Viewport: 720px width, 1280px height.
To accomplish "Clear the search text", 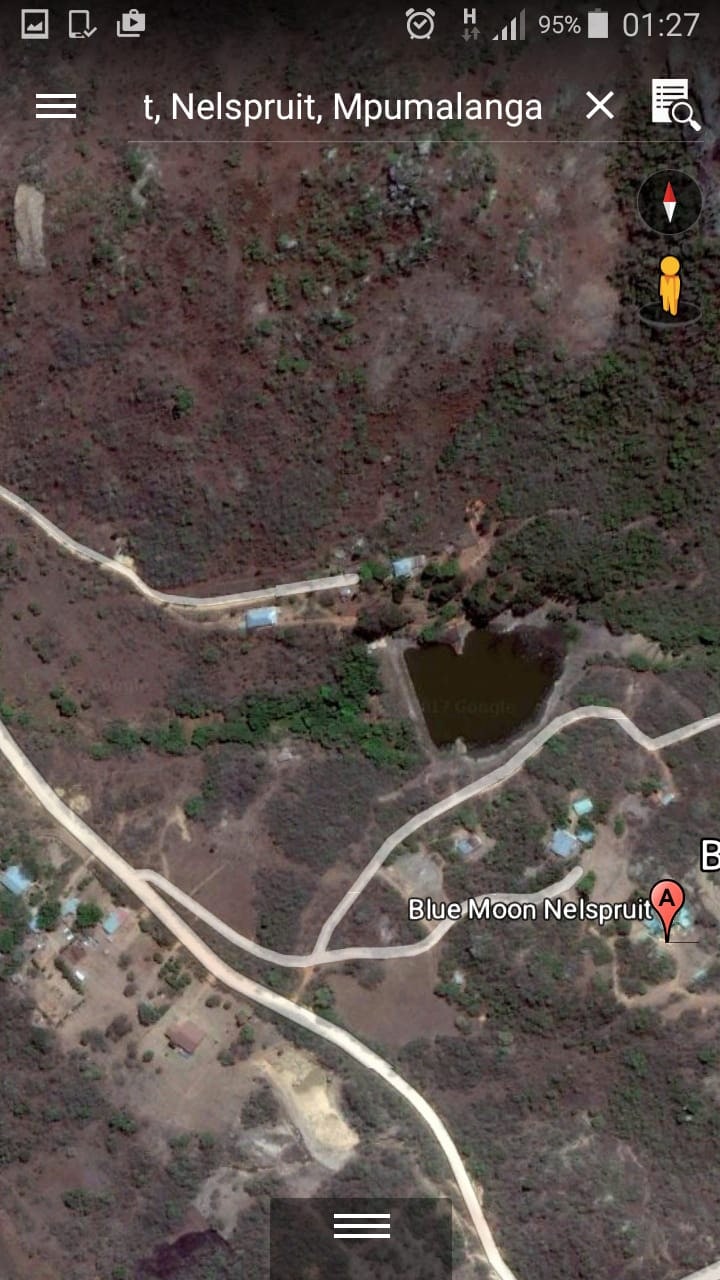I will point(600,105).
